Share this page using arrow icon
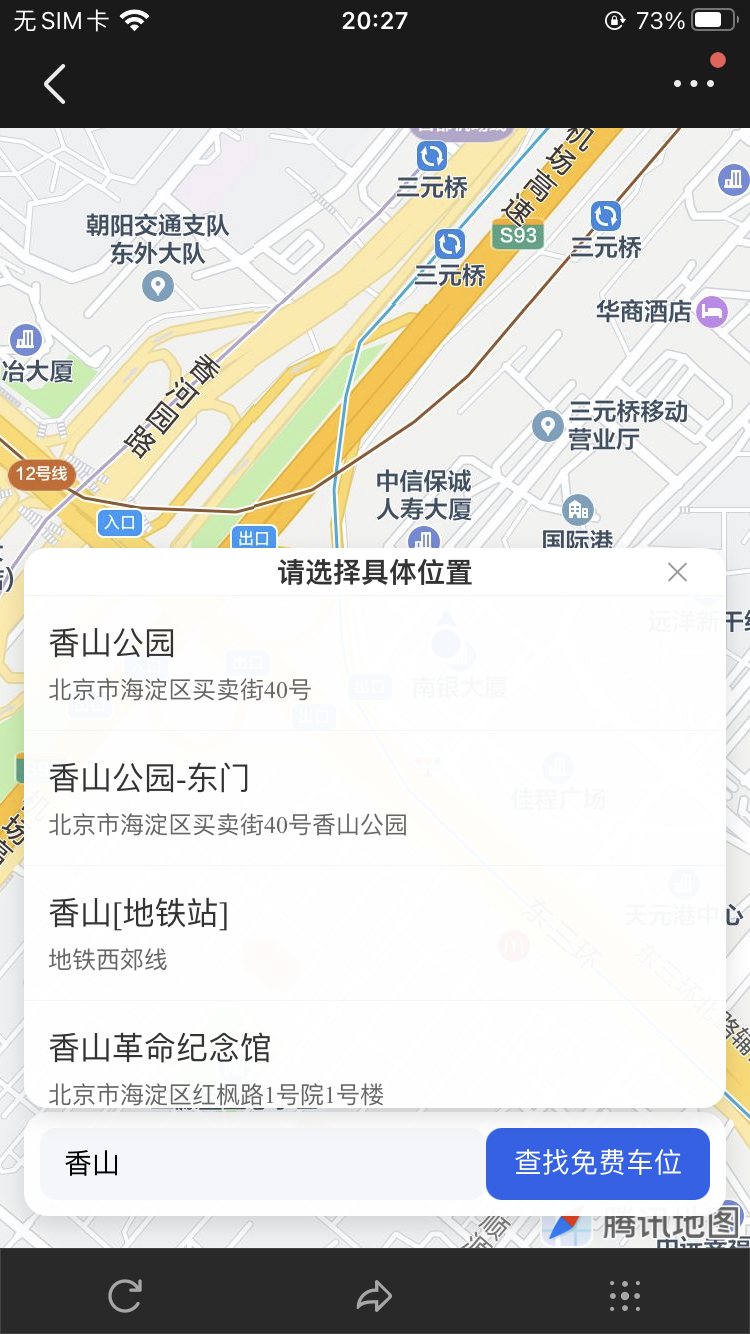This screenshot has width=750, height=1334. (374, 1297)
